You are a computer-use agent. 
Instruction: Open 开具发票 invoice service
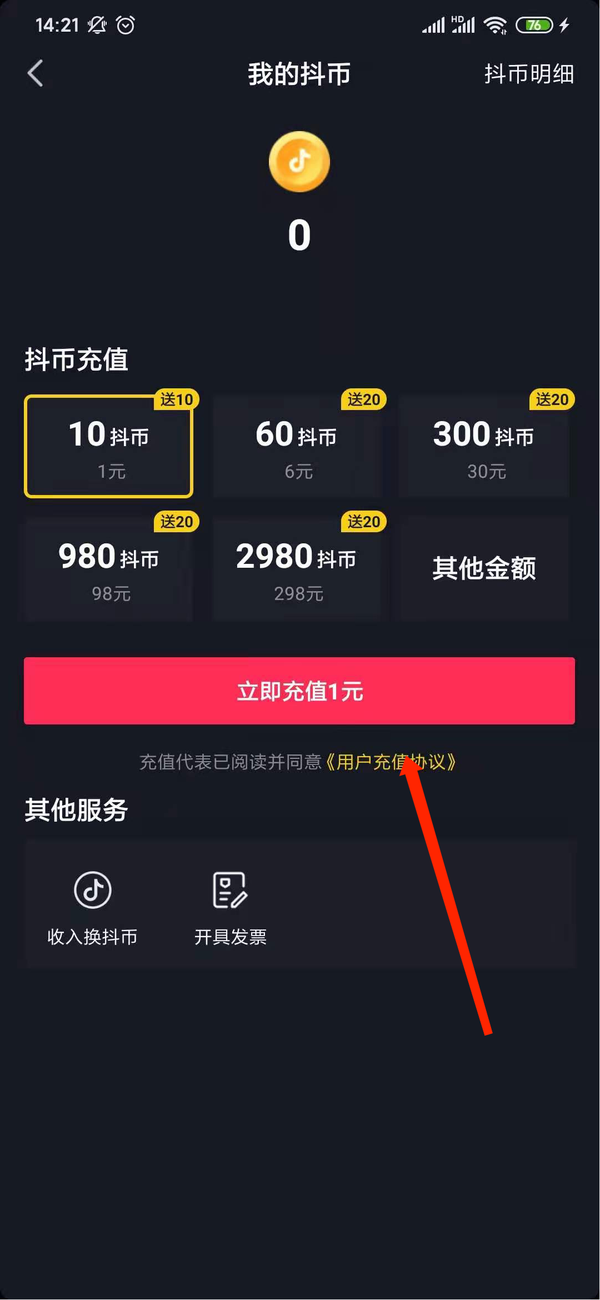tap(230, 908)
